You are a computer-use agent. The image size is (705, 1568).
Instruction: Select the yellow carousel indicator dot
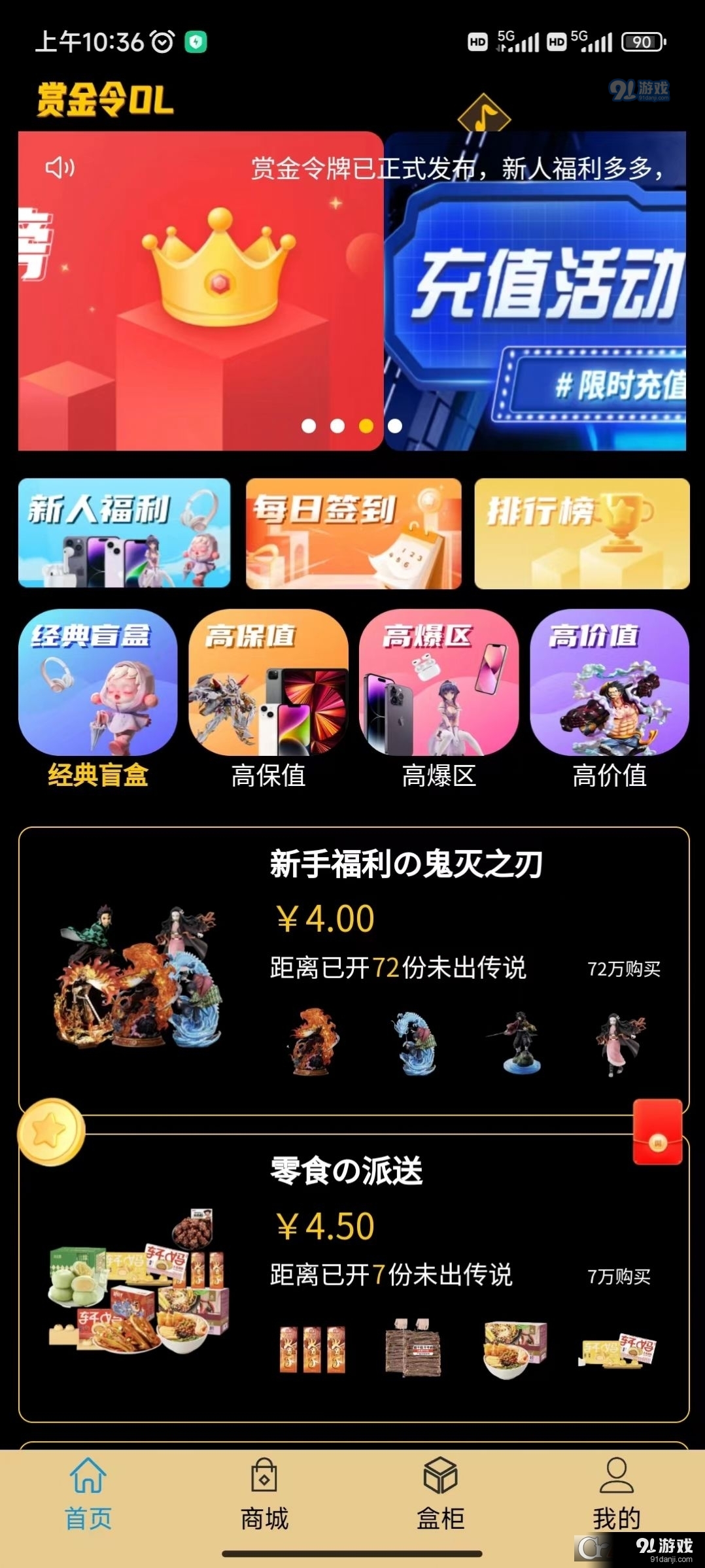click(x=367, y=425)
